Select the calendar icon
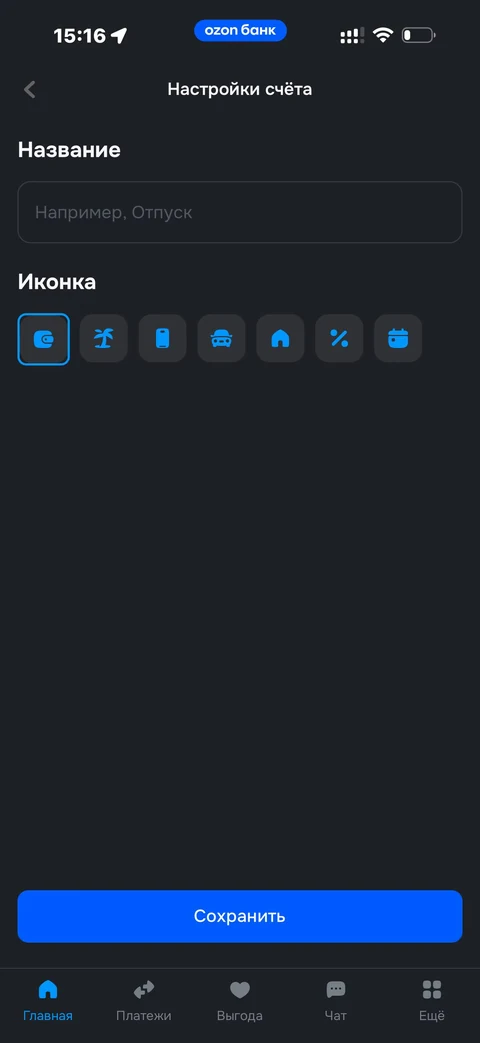The height and width of the screenshot is (1043, 480). coord(398,339)
